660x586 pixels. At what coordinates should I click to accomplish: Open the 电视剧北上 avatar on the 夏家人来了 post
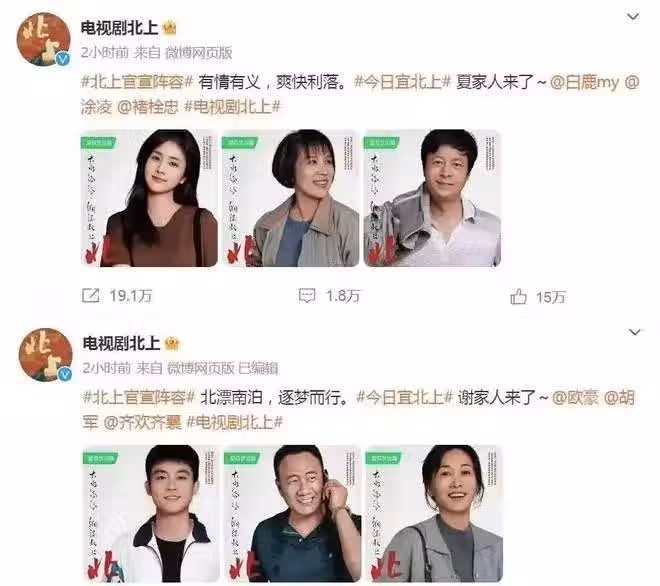coord(44,40)
